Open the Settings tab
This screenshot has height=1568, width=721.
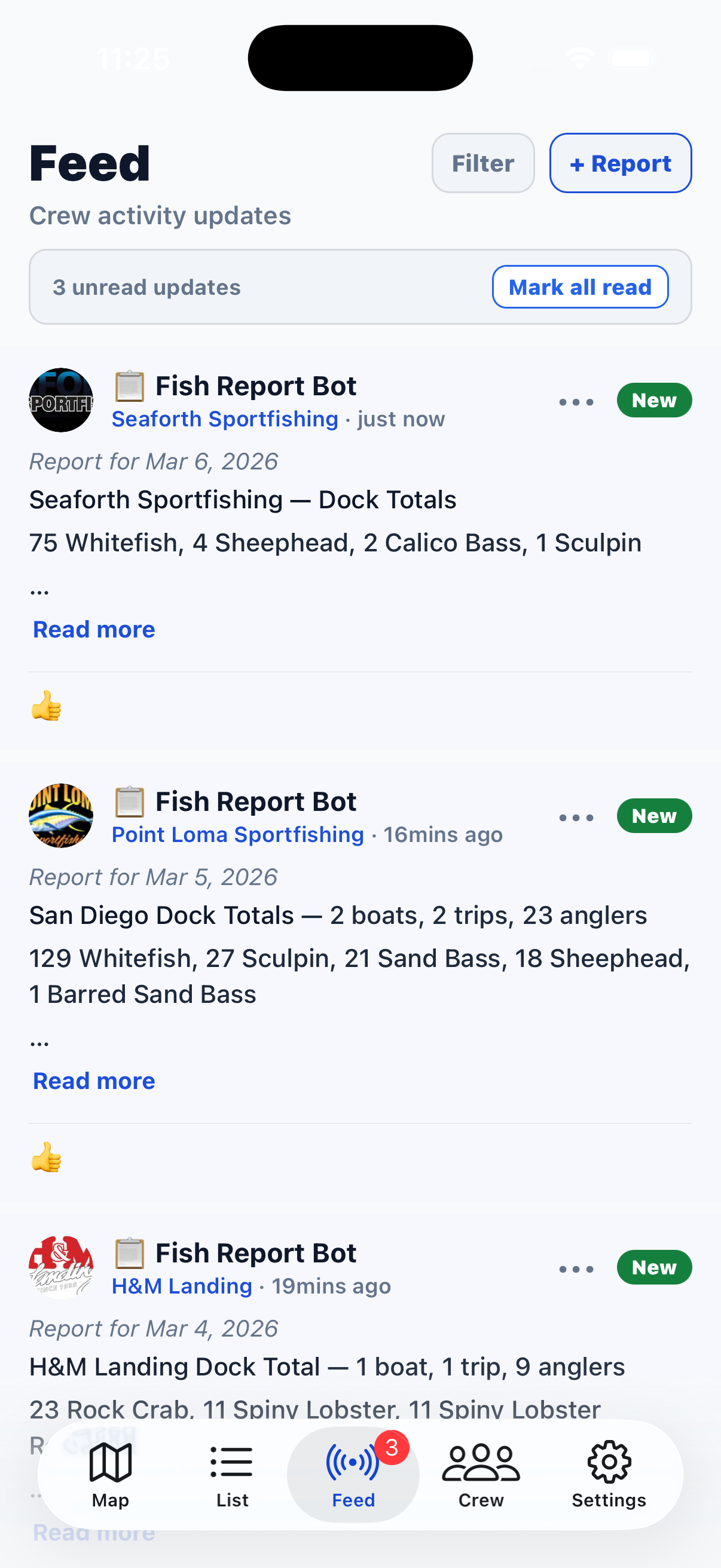click(609, 1474)
